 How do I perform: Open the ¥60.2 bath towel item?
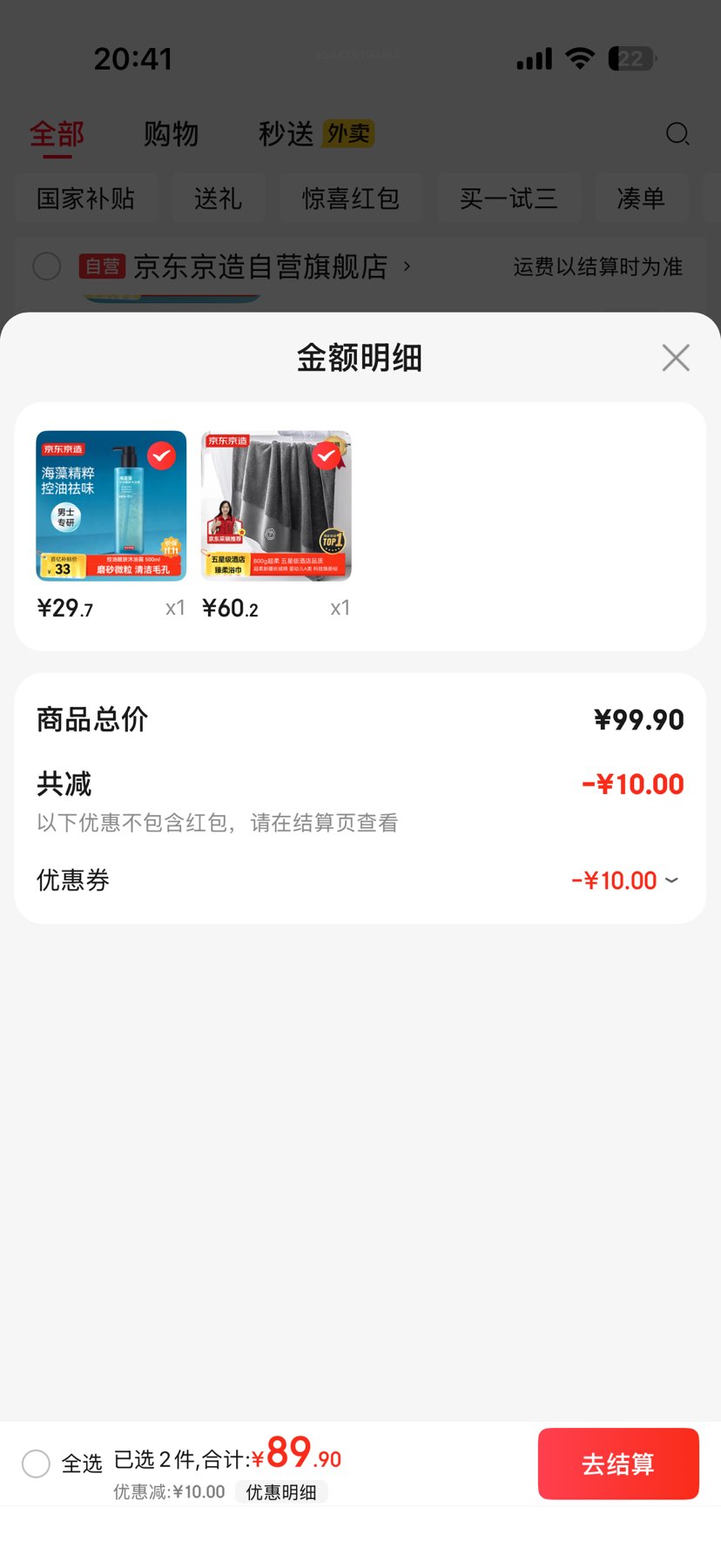point(276,506)
